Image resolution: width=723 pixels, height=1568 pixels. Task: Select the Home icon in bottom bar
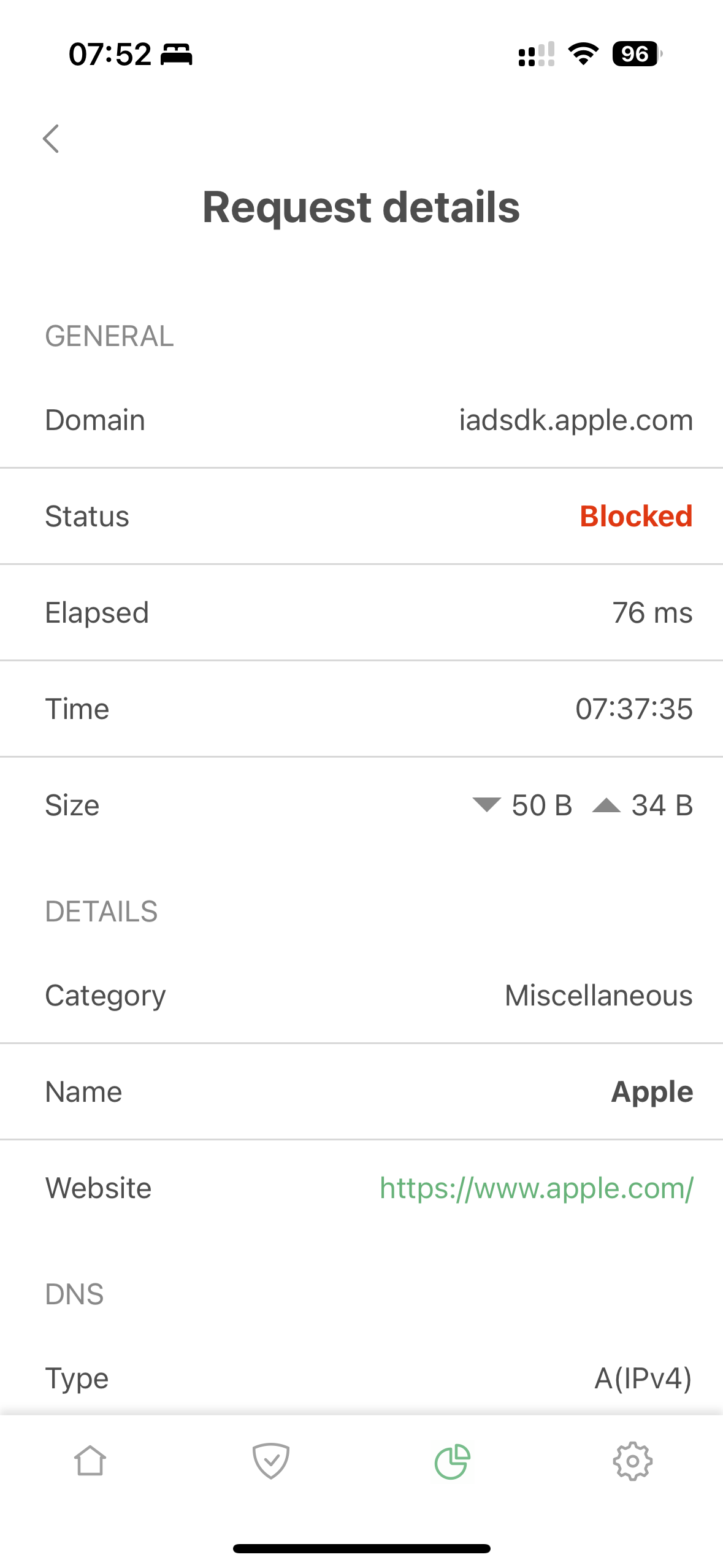[x=90, y=1460]
